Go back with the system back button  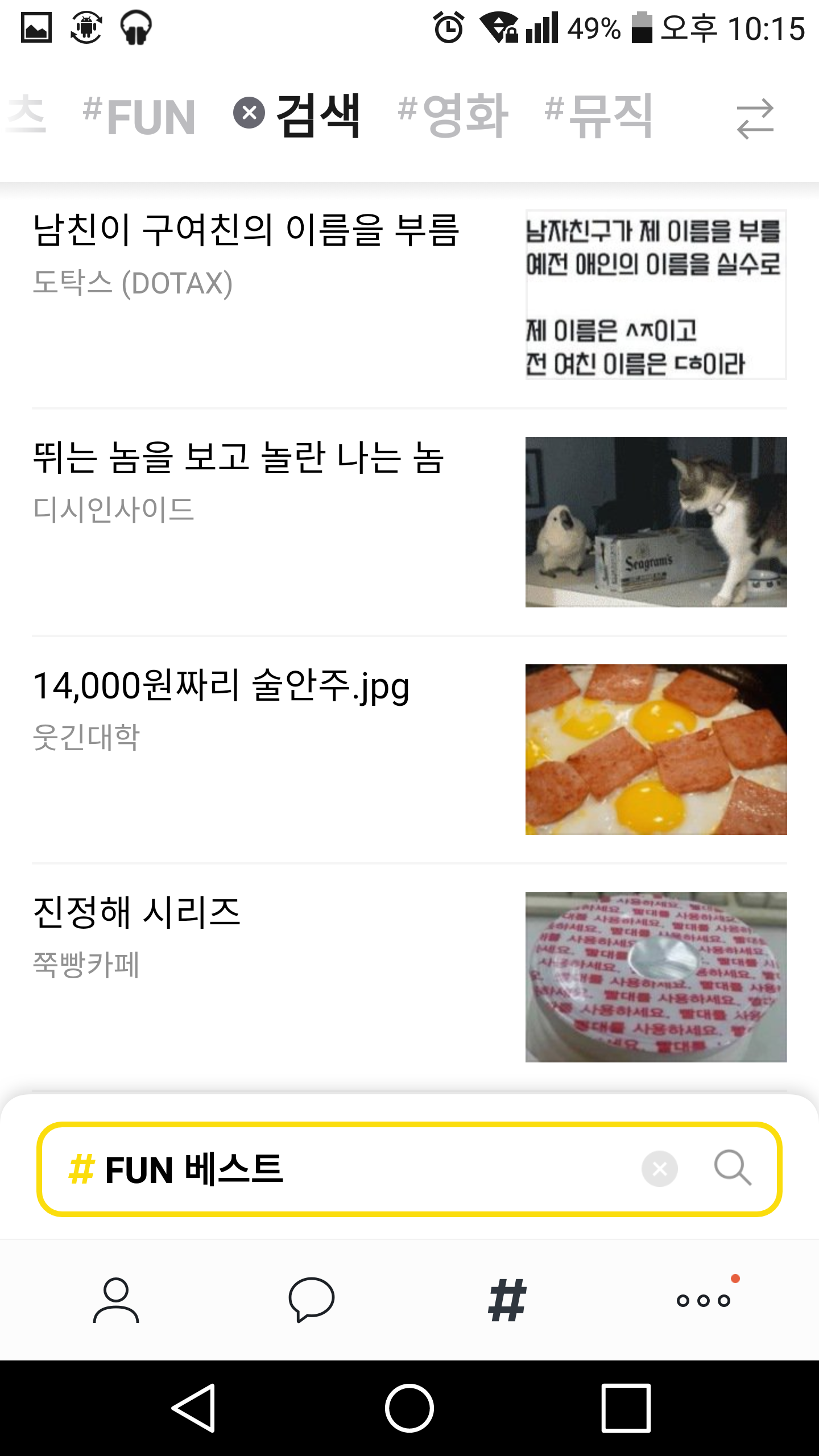tap(193, 1408)
